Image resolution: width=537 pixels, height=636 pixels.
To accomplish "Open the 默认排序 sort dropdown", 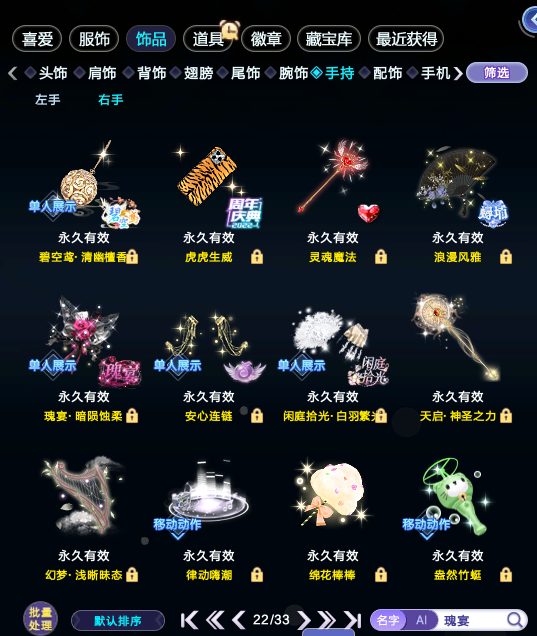I will (118, 621).
